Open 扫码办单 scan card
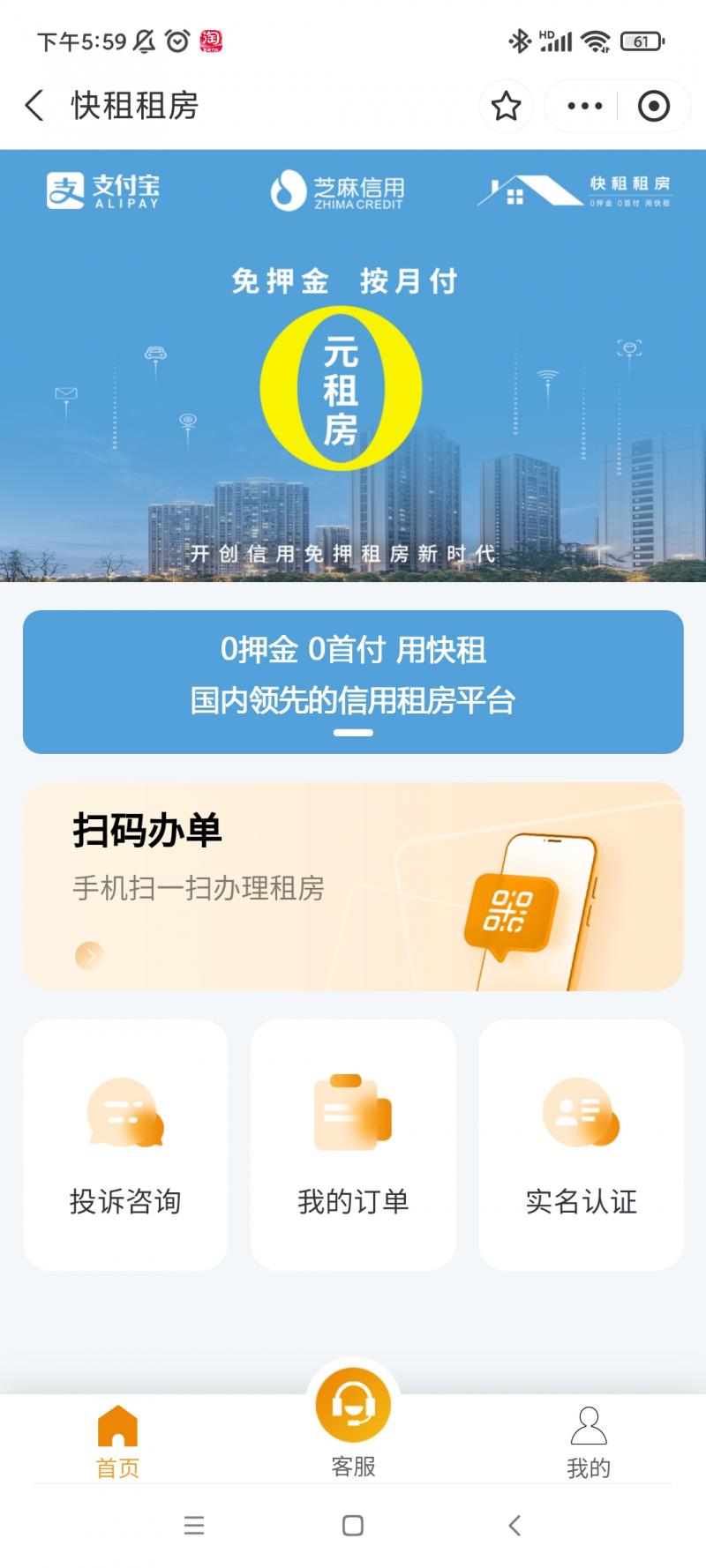 click(353, 885)
